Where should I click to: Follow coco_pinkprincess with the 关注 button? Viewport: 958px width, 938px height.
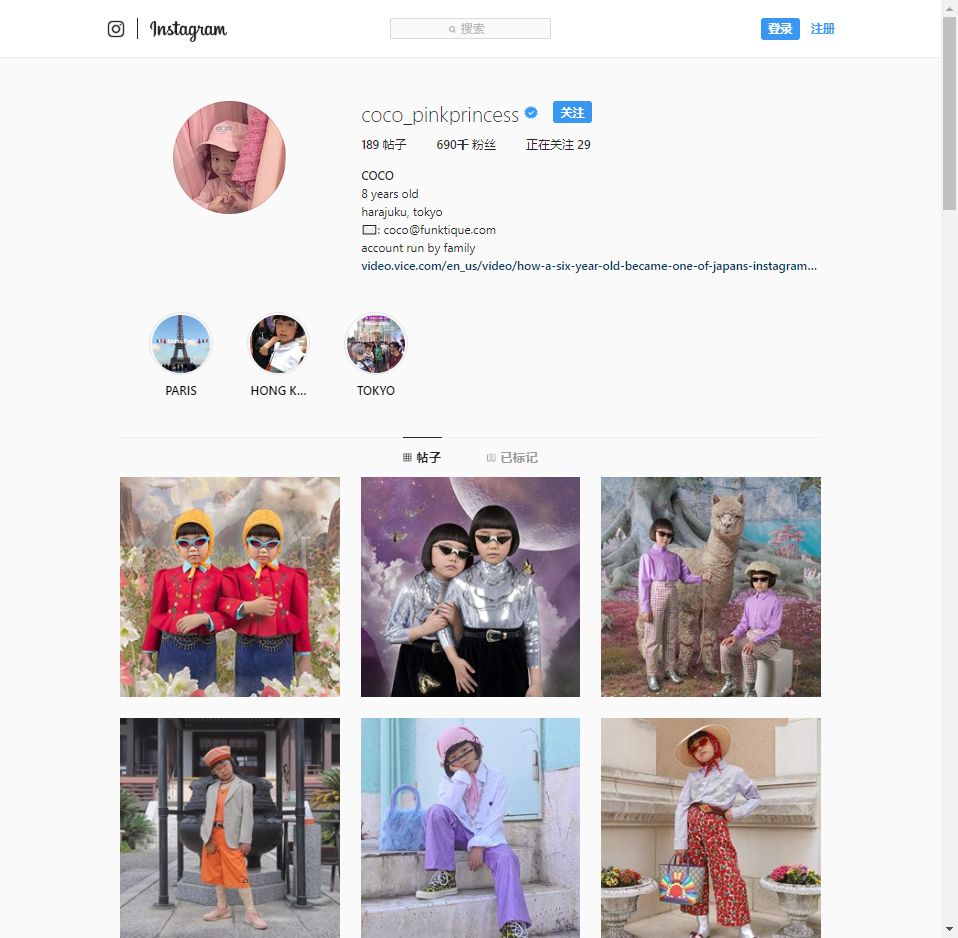572,113
